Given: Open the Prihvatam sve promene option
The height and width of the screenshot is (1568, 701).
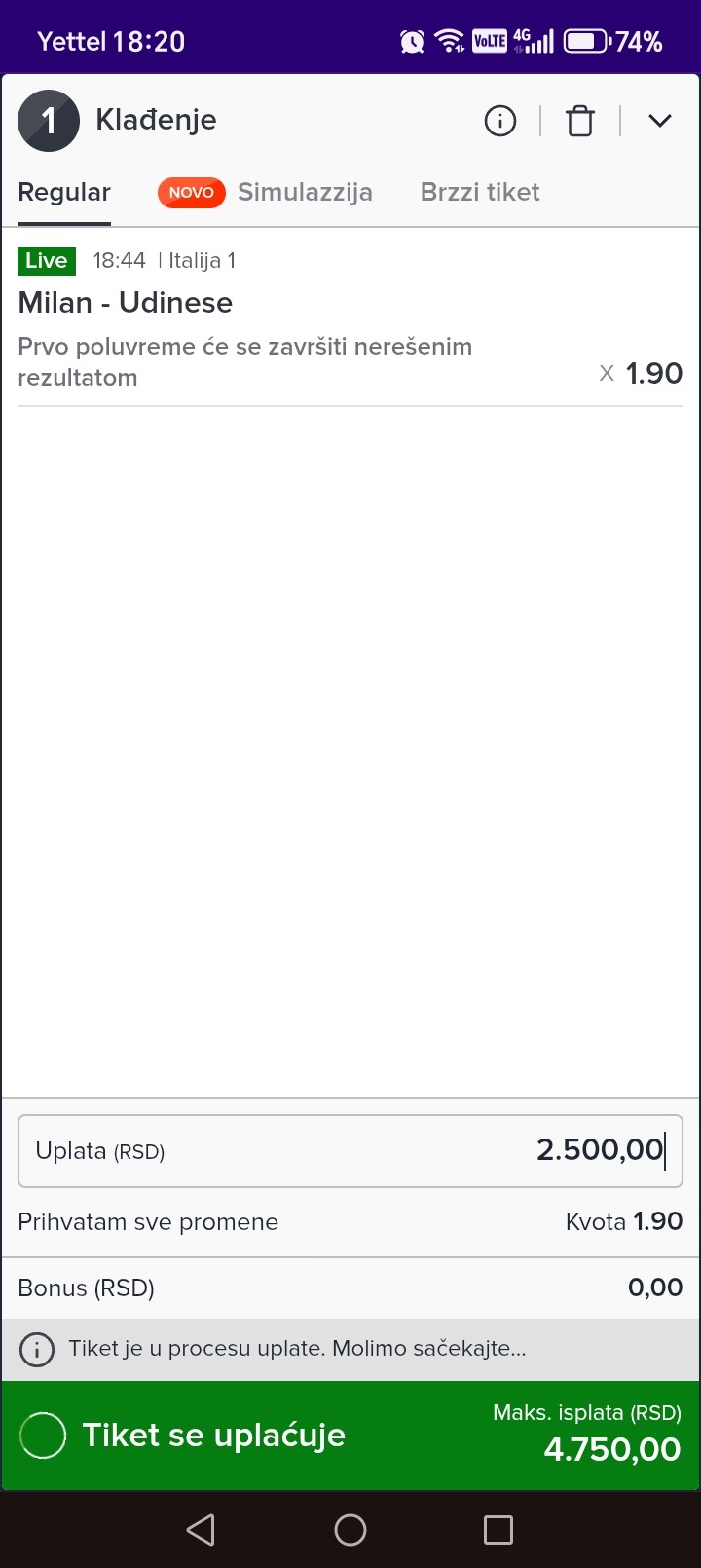Looking at the screenshot, I should [148, 1222].
